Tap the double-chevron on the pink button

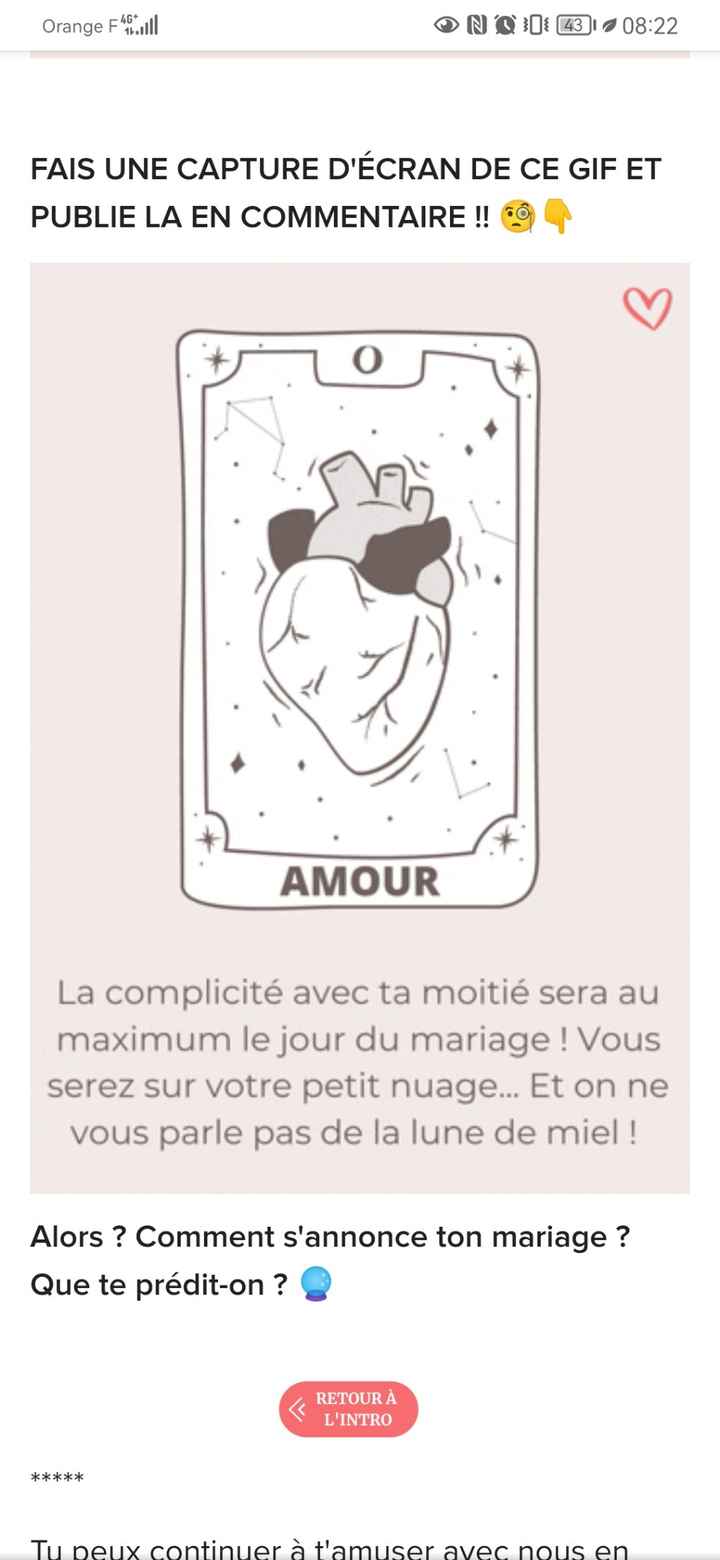[x=296, y=1409]
